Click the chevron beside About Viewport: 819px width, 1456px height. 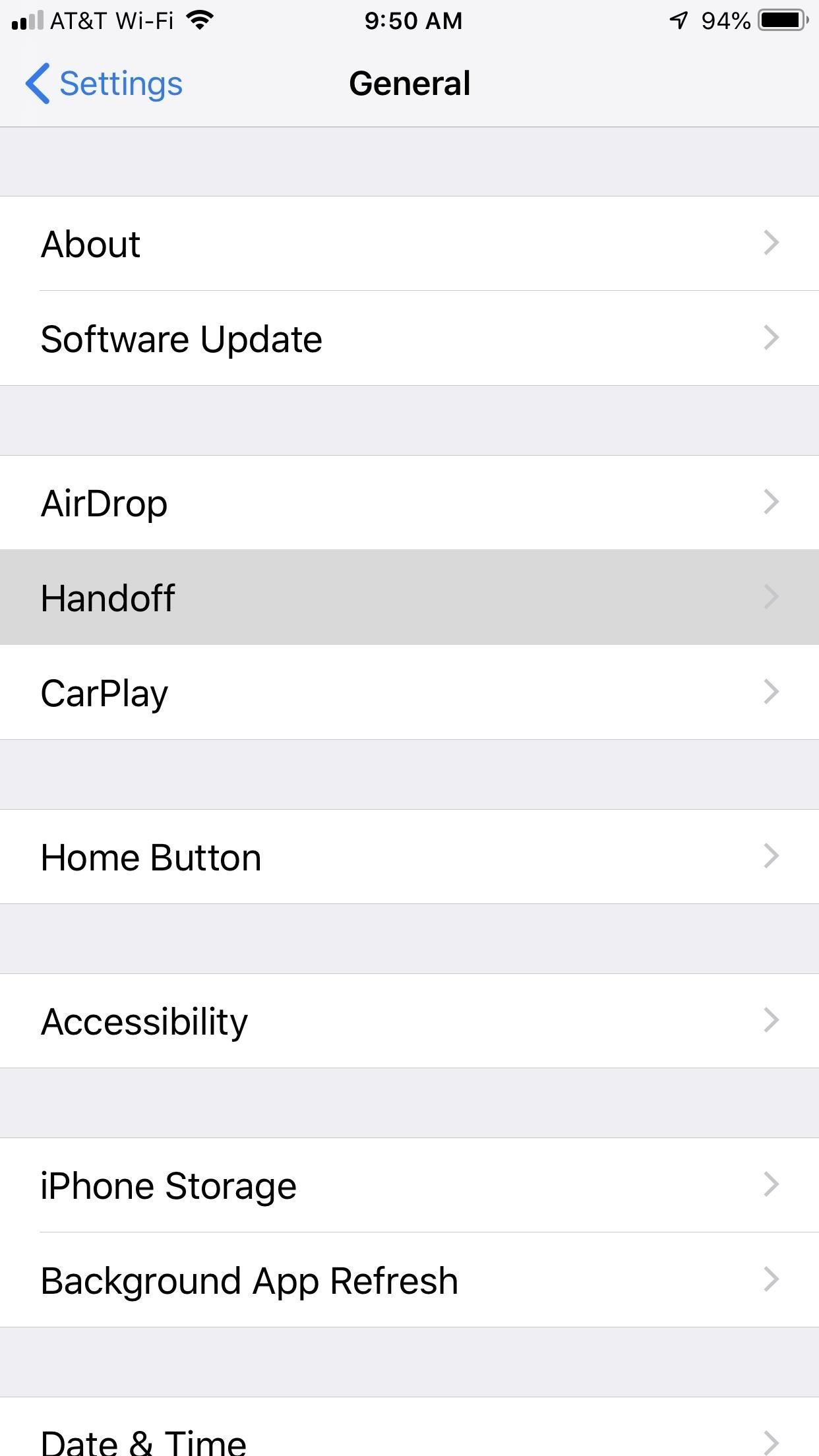[772, 243]
